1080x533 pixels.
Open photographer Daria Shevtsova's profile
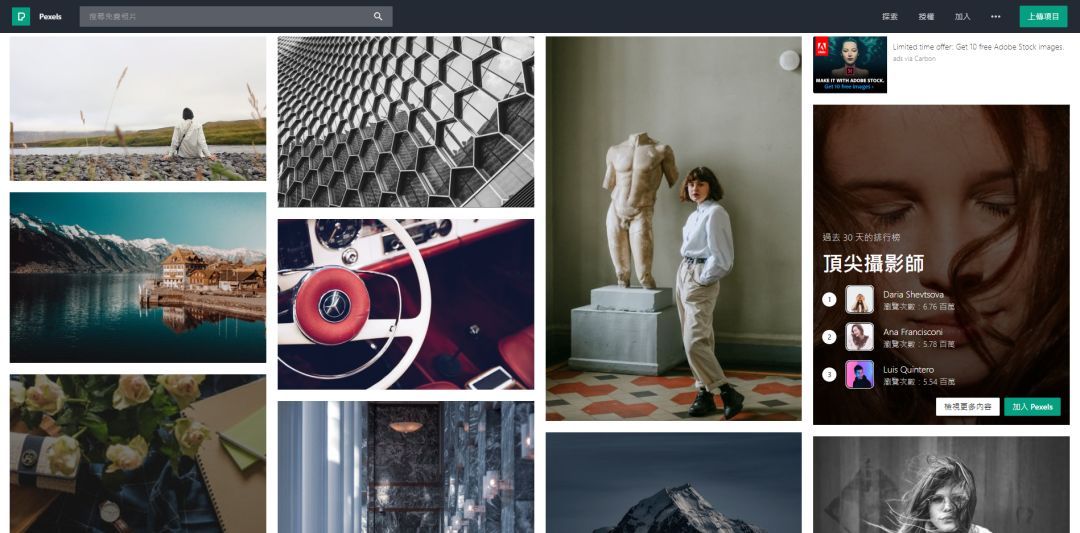913,294
